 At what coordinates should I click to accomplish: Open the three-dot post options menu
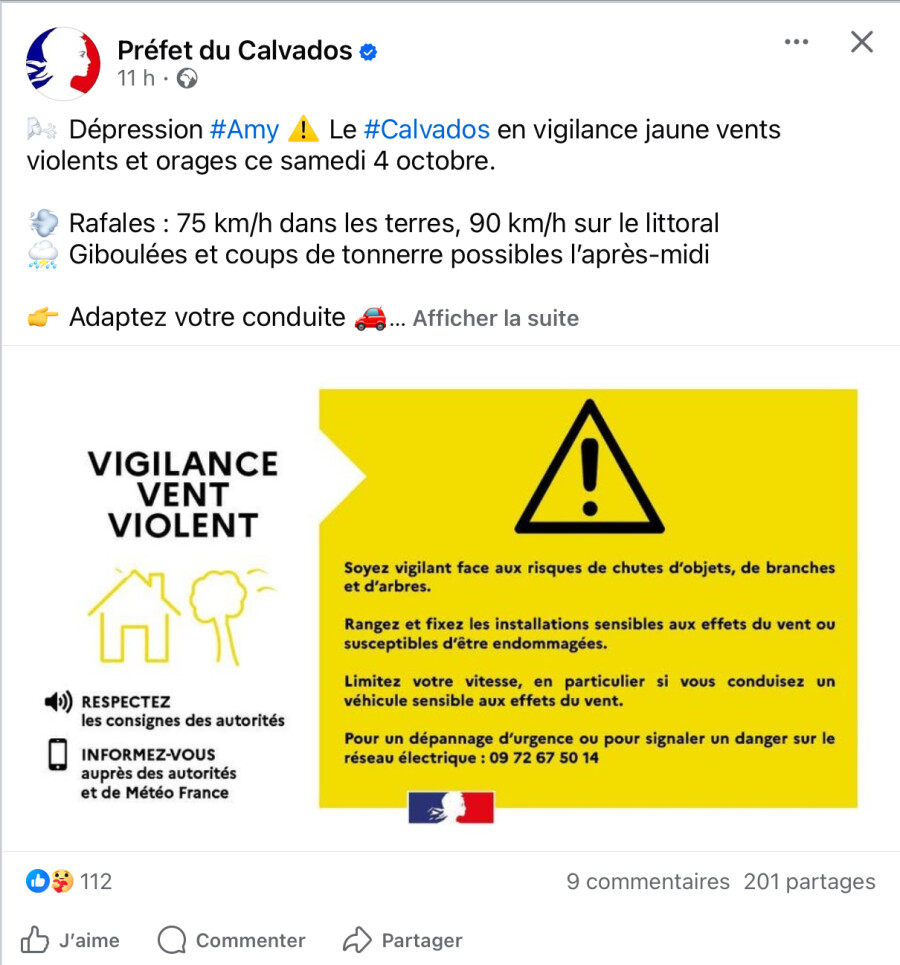(796, 42)
